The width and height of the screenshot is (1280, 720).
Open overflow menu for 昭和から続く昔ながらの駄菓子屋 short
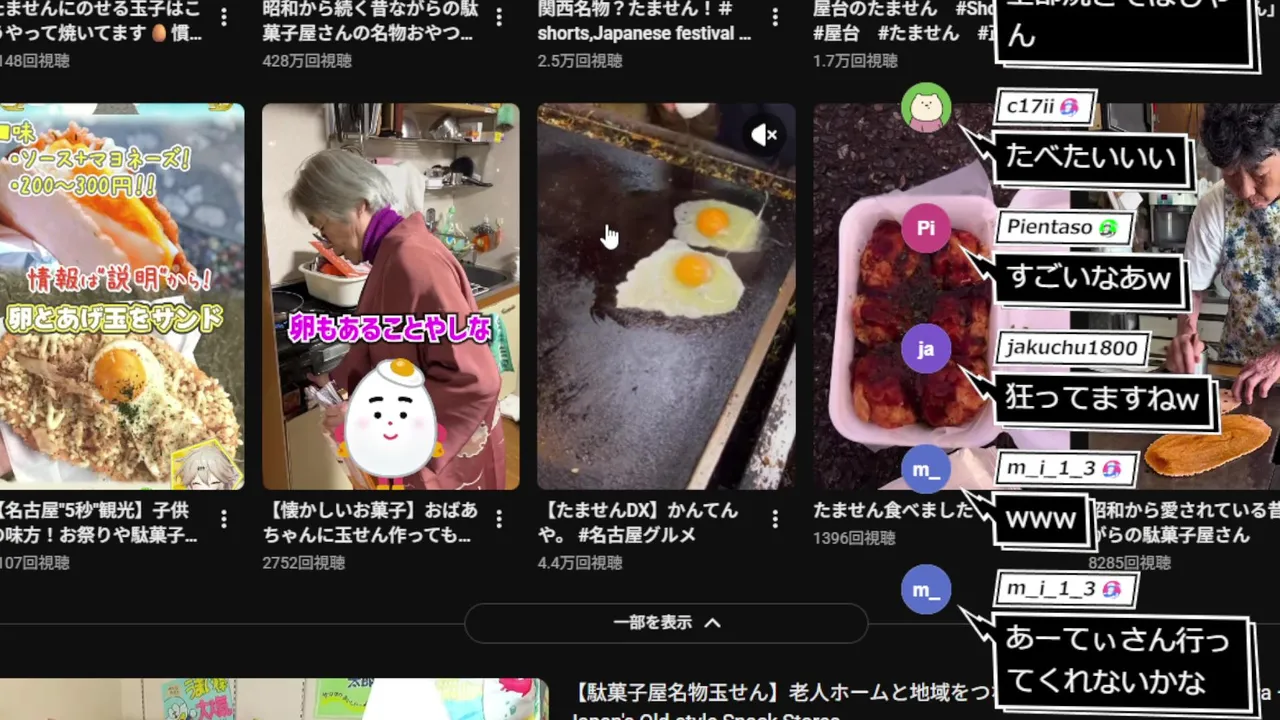[x=499, y=17]
